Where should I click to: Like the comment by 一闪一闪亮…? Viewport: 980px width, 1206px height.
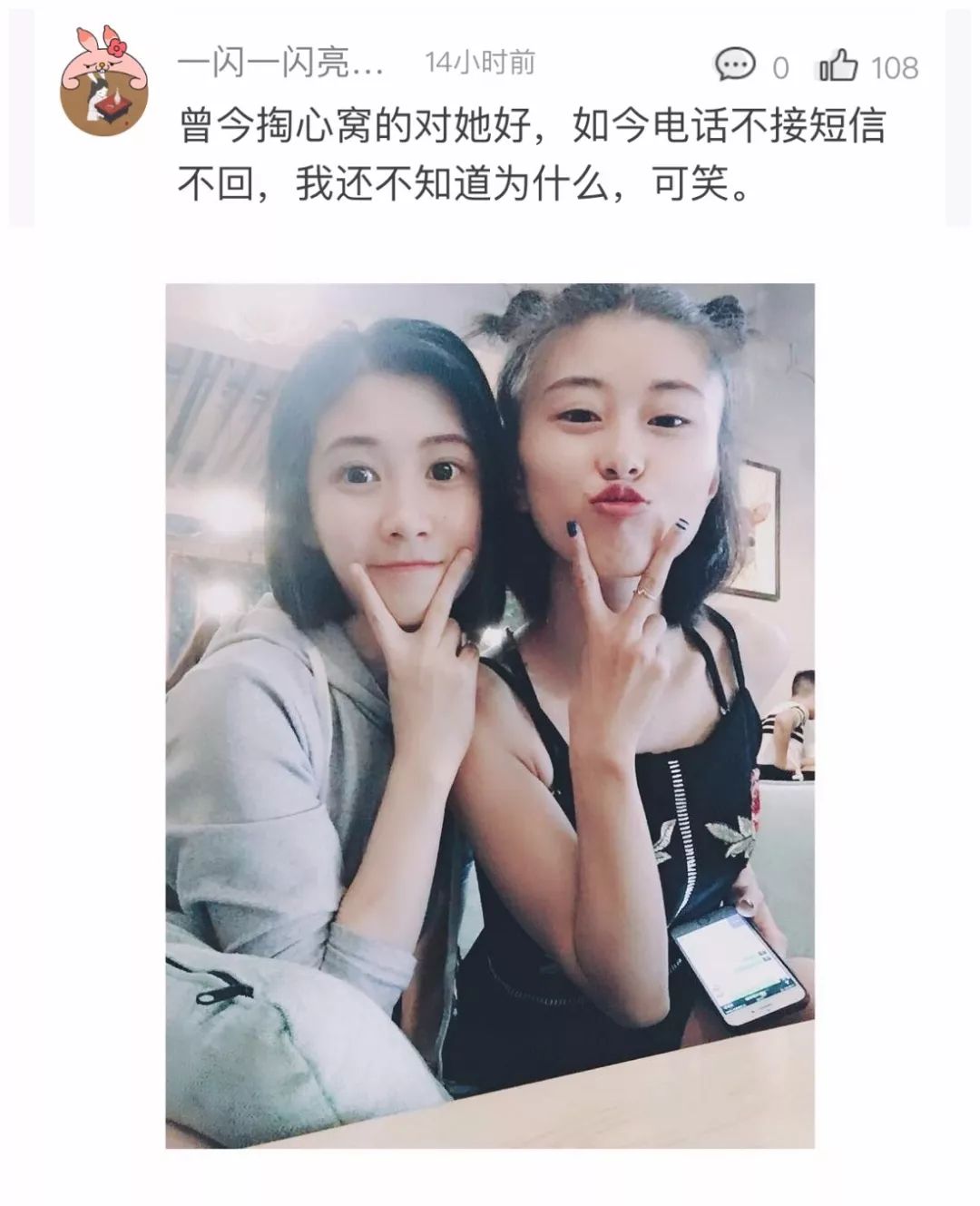coord(838,65)
